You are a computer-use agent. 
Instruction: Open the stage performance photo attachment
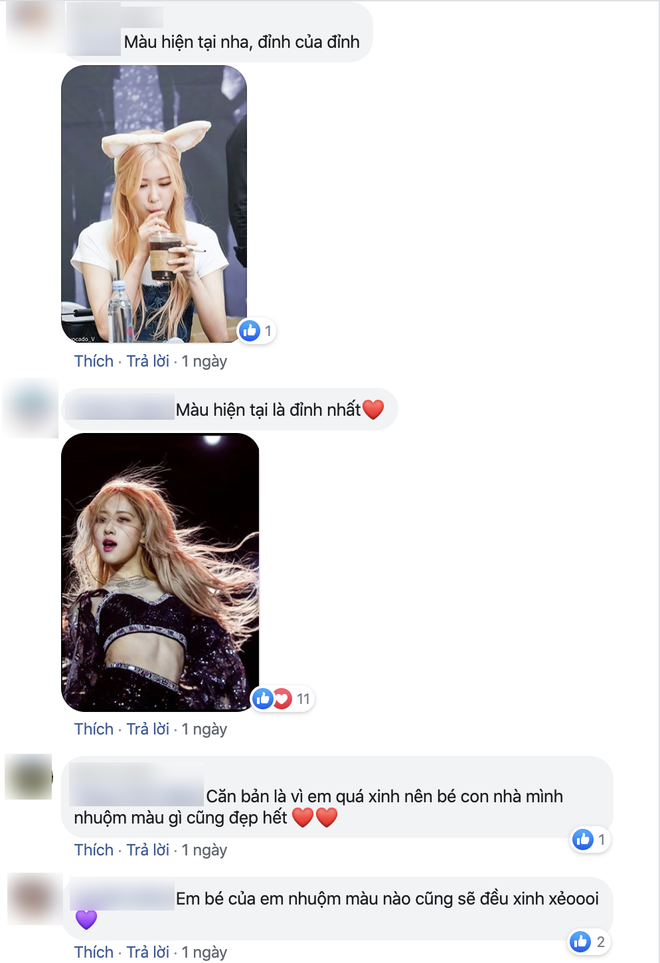160,572
